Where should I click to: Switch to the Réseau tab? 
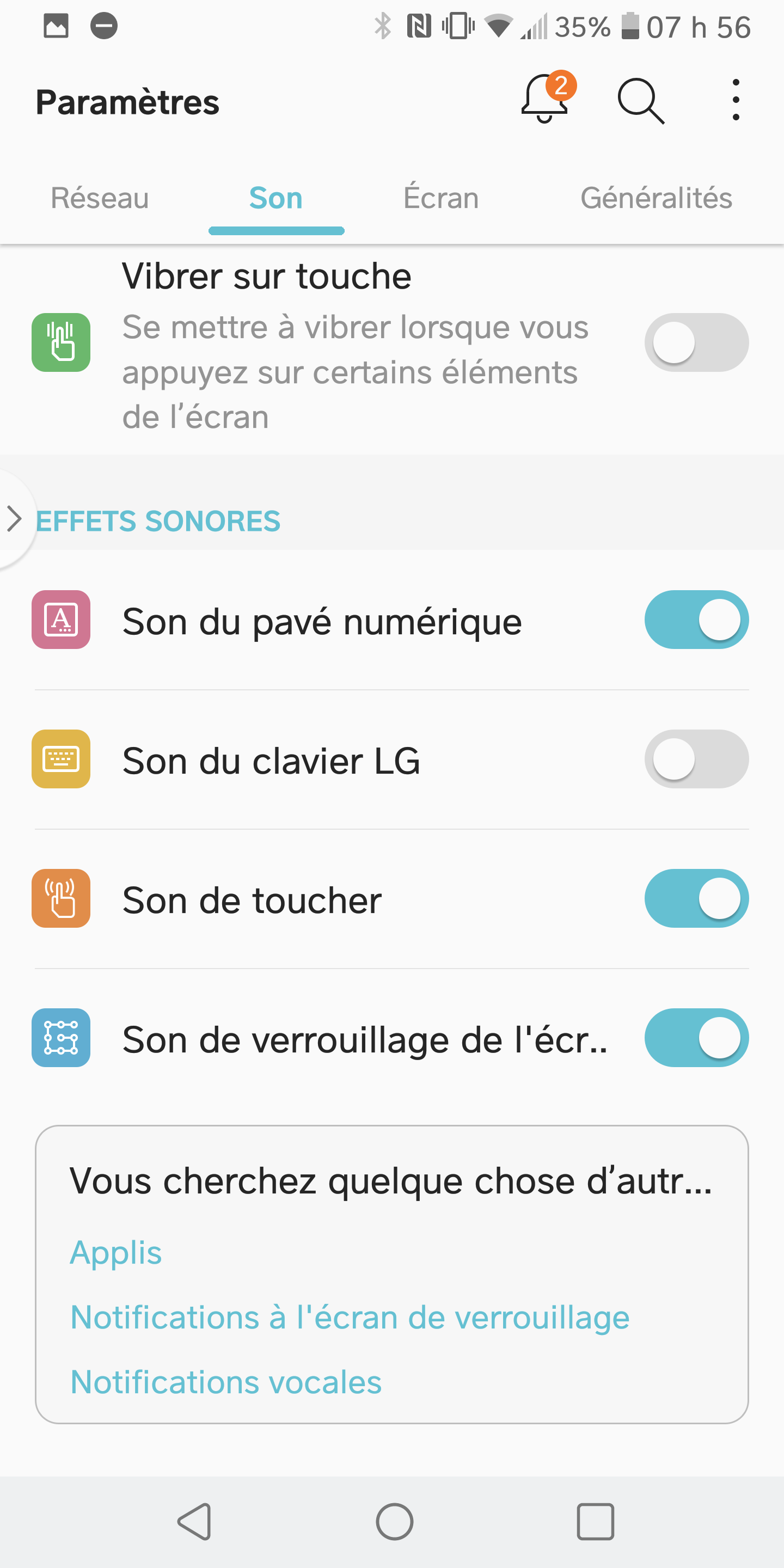click(100, 198)
